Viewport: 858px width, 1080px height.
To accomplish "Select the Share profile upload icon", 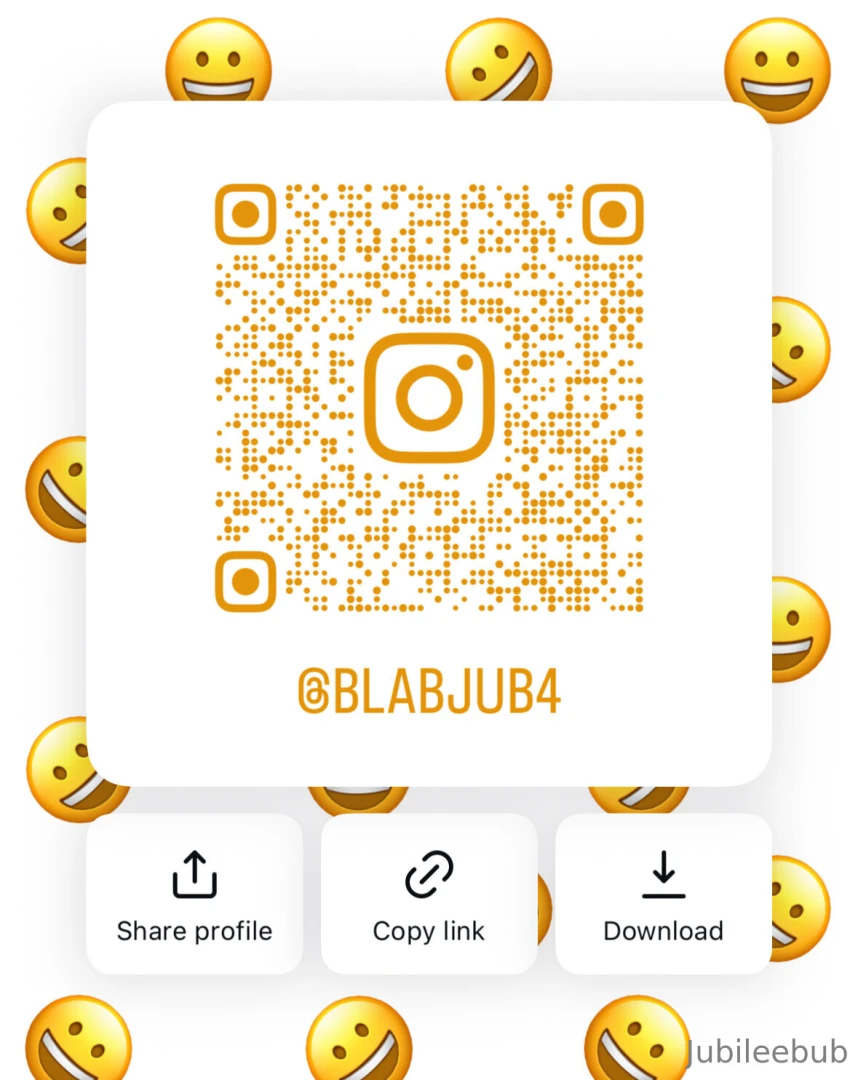I will click(194, 875).
